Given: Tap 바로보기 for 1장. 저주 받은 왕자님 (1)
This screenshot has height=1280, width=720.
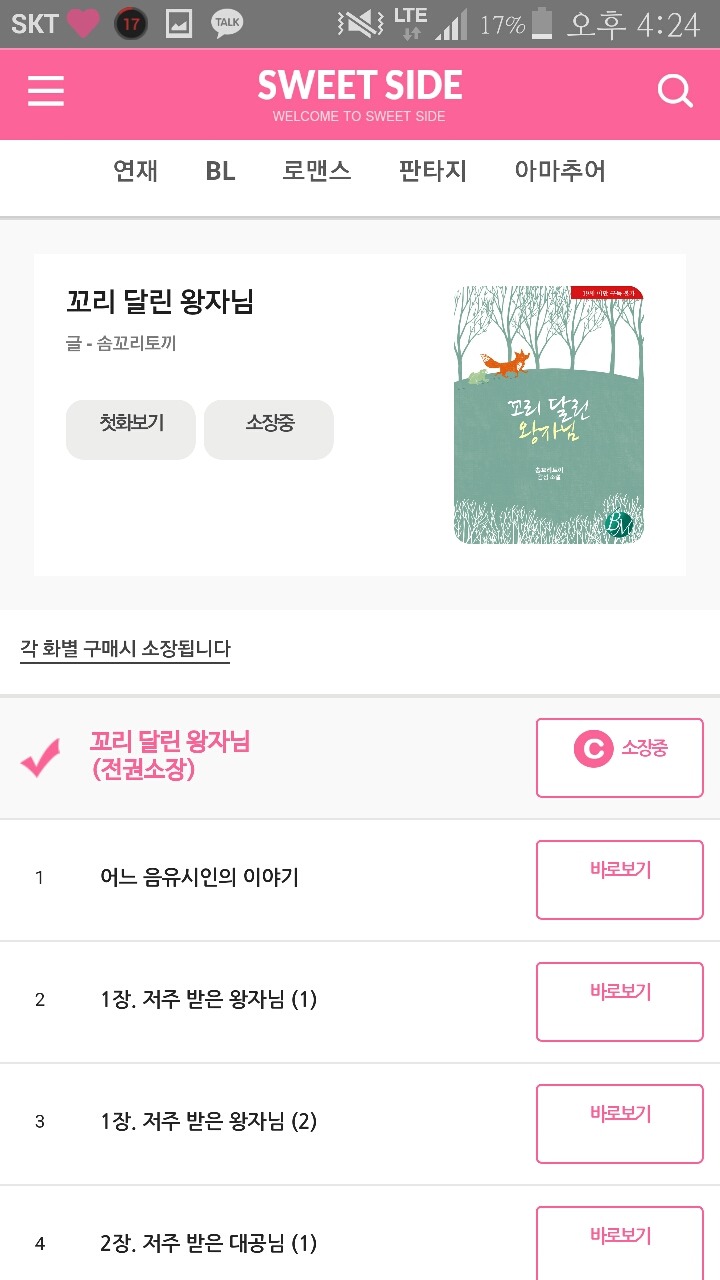Looking at the screenshot, I should (619, 1001).
